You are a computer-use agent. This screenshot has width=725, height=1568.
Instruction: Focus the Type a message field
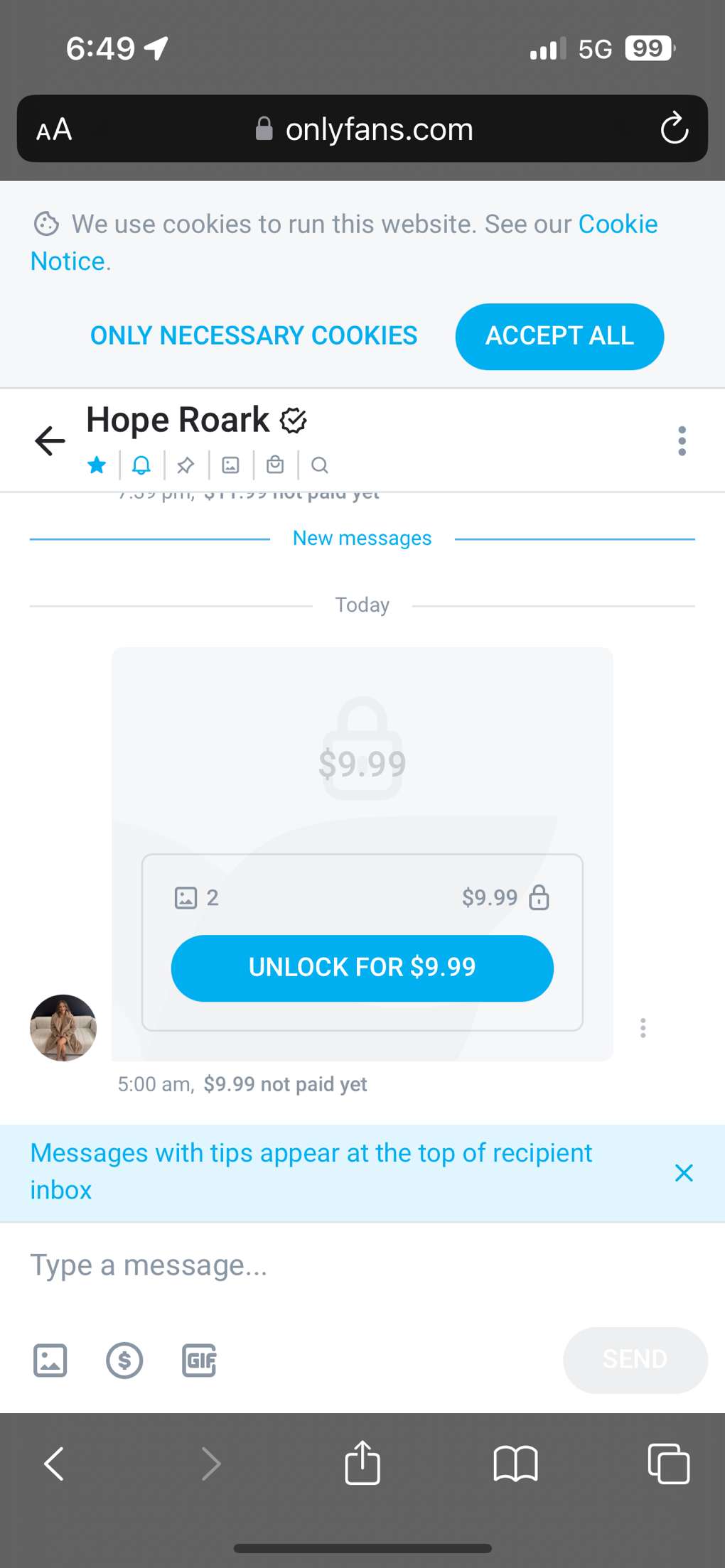pyautogui.click(x=362, y=1265)
